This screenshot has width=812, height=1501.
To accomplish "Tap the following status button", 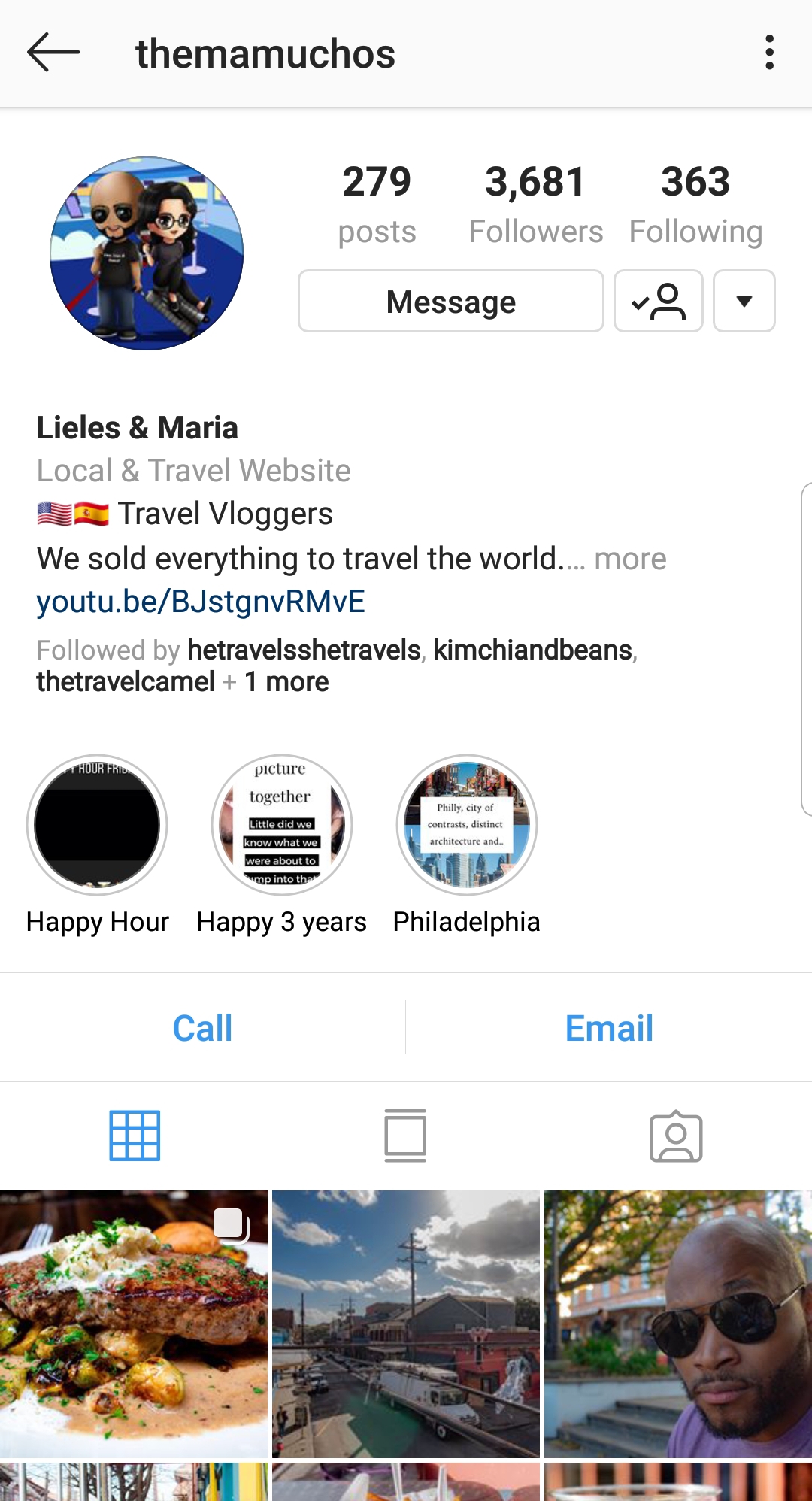I will point(659,302).
